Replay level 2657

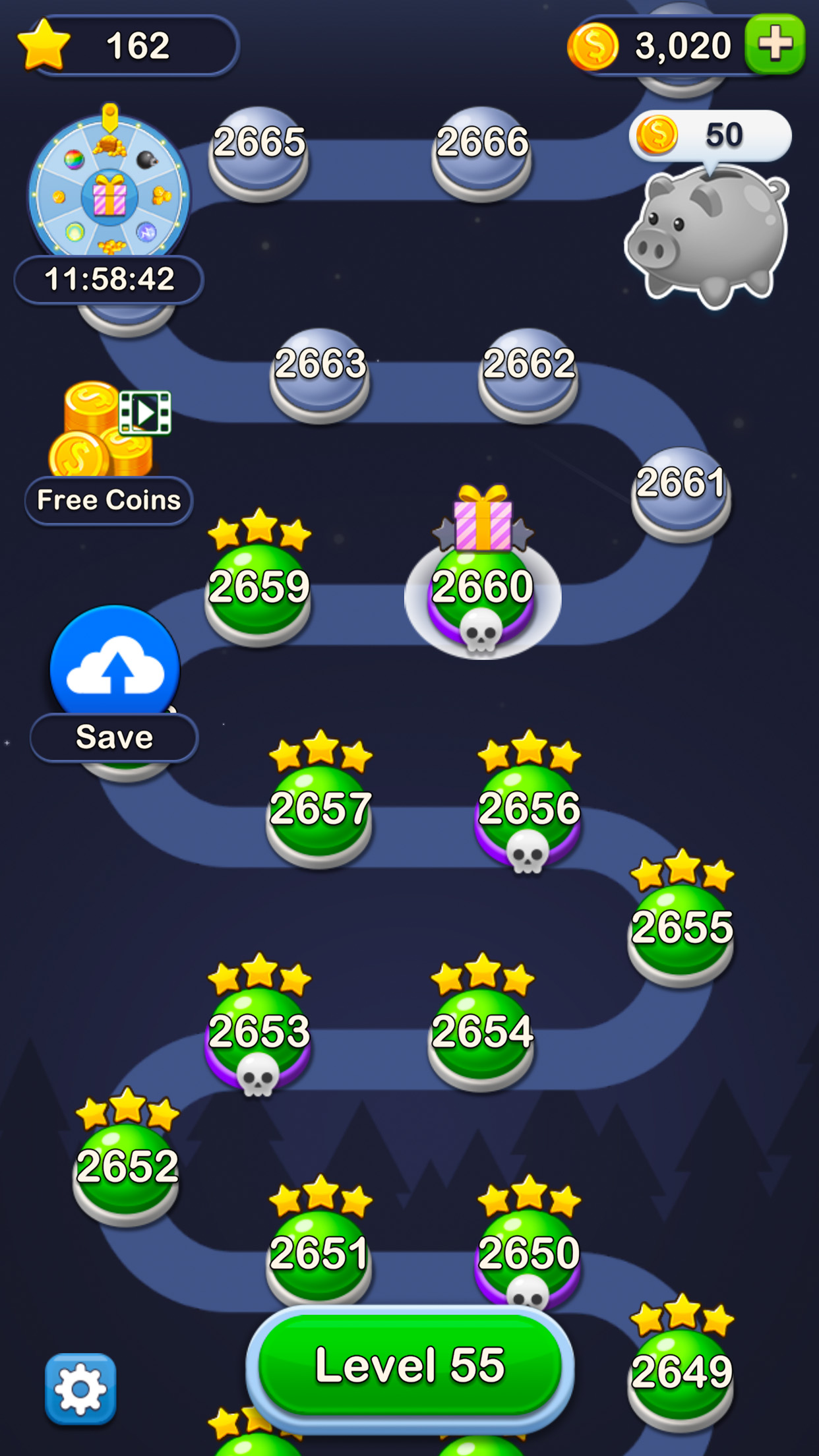click(x=320, y=814)
